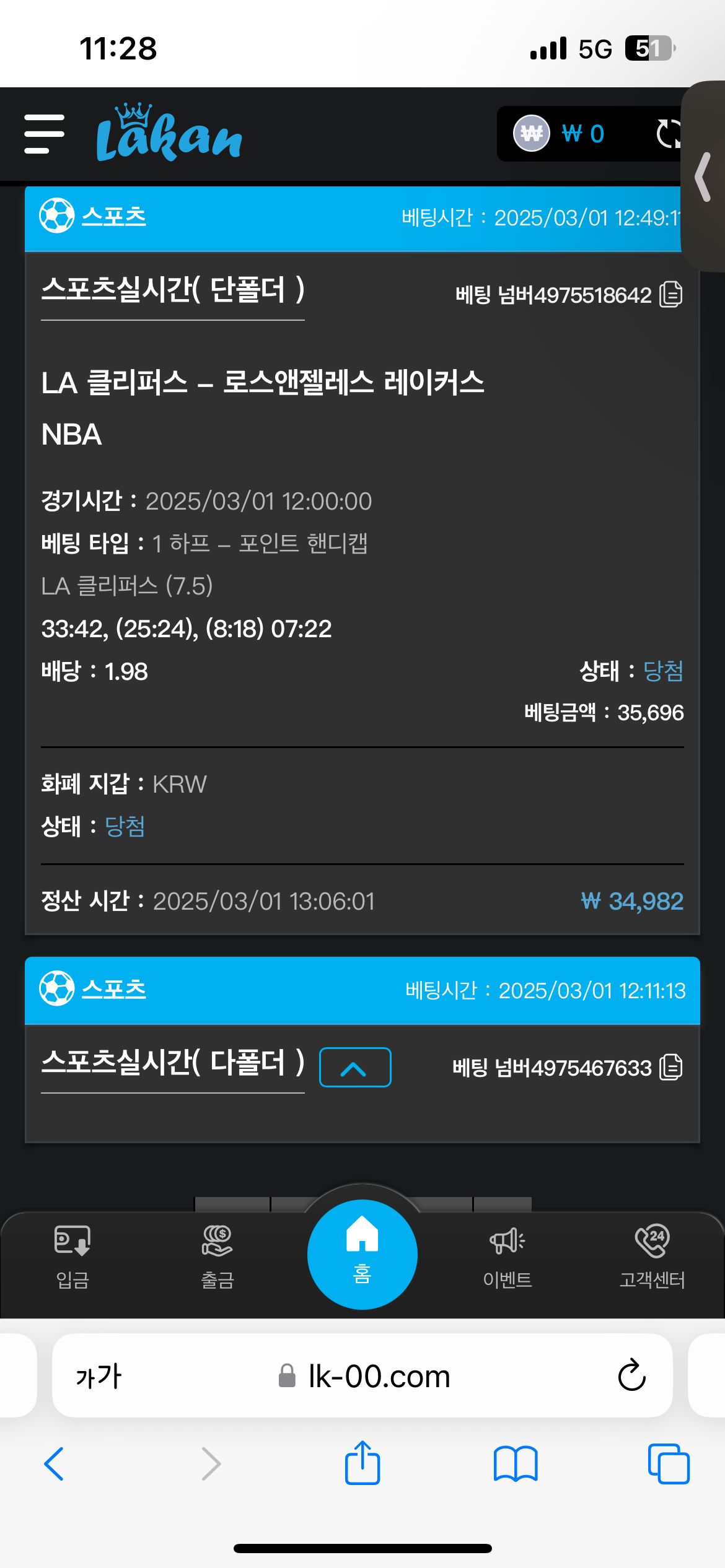Reload the page in Safari
The height and width of the screenshot is (1568, 725).
631,1376
